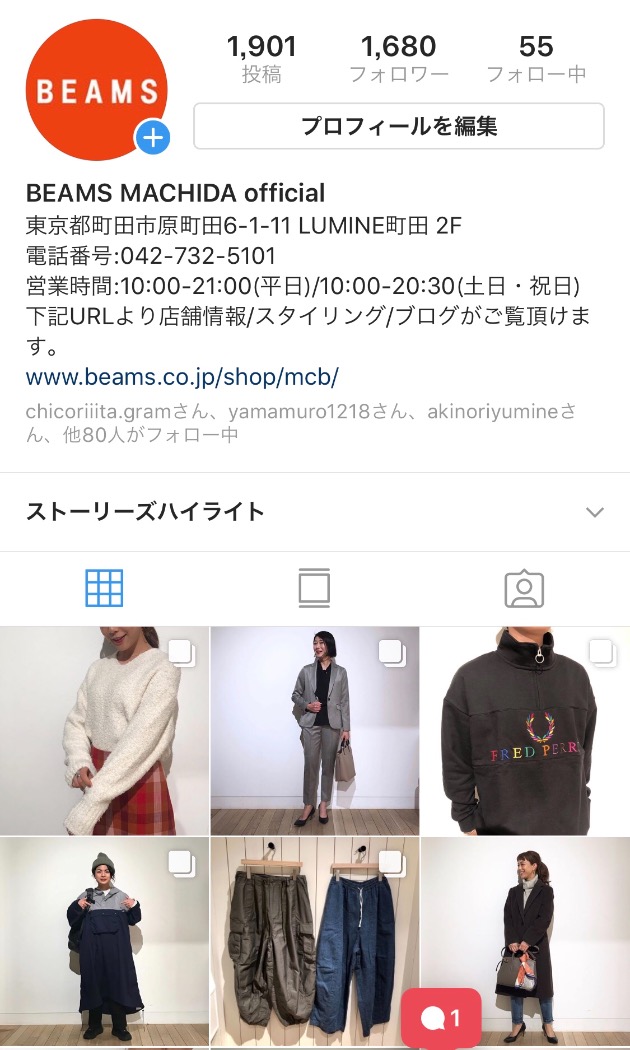Image resolution: width=630 pixels, height=1050 pixels.
Task: Open the white fluffy sweater post
Action: click(x=104, y=731)
